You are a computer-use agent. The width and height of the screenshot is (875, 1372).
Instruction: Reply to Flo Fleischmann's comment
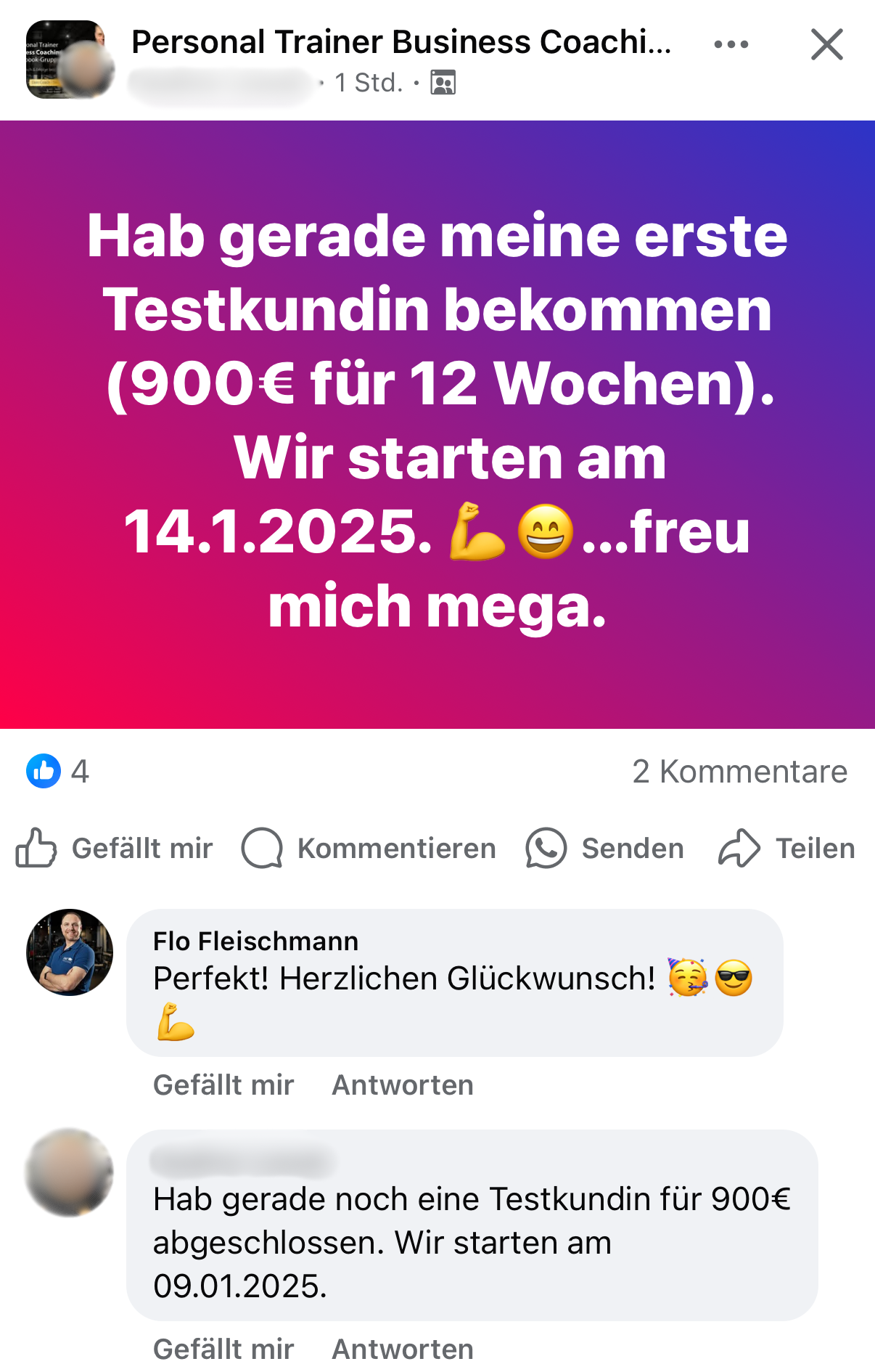pos(403,1085)
